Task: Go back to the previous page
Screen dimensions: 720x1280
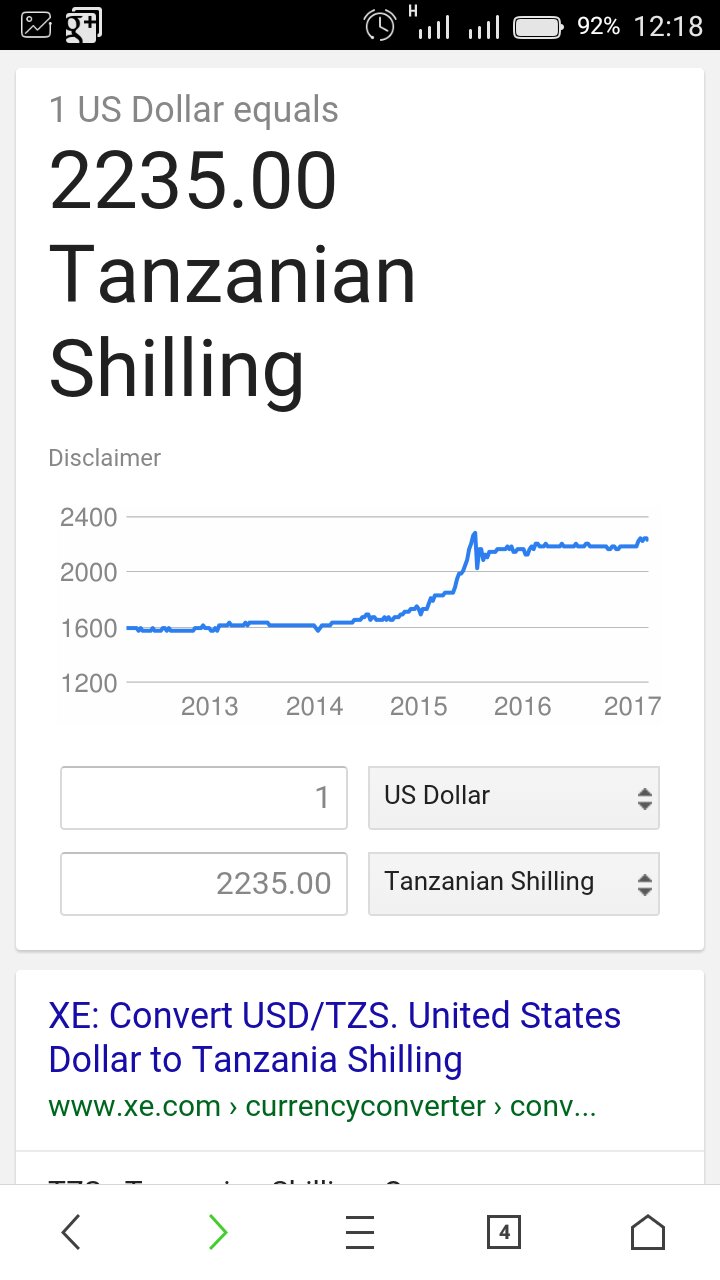Action: (x=70, y=1233)
